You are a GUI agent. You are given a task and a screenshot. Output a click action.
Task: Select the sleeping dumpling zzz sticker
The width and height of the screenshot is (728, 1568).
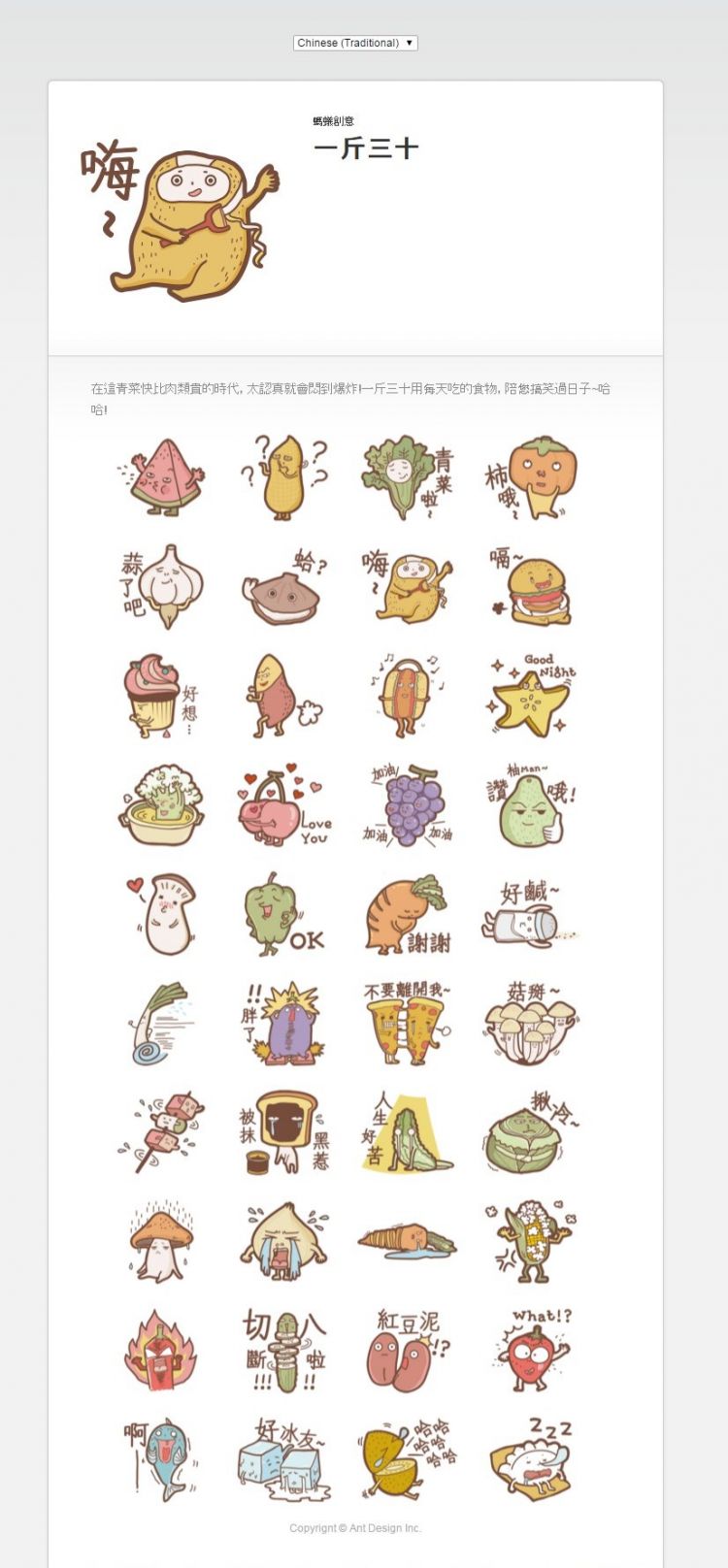click(x=531, y=1459)
